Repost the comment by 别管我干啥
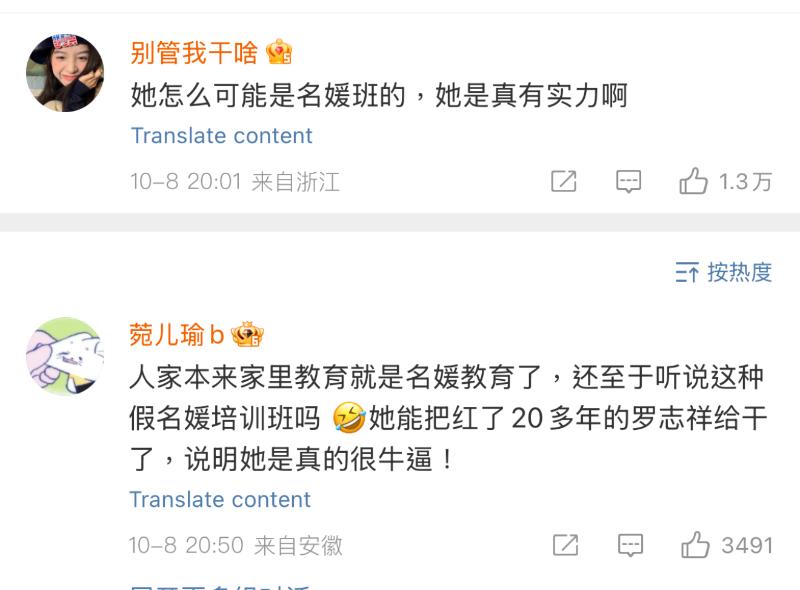This screenshot has height=590, width=800. tap(564, 182)
